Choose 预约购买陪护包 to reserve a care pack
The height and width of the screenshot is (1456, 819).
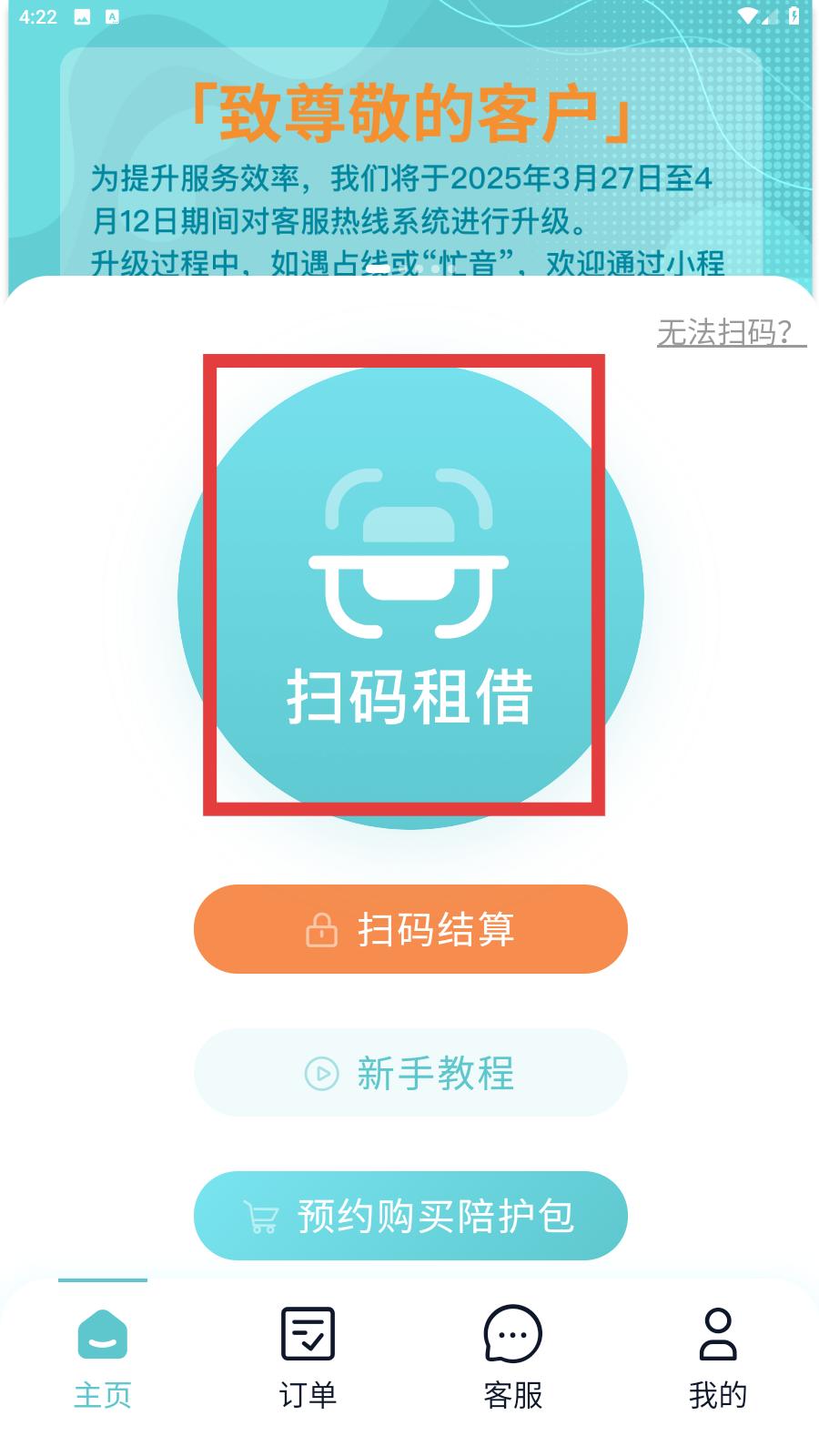(x=410, y=1216)
